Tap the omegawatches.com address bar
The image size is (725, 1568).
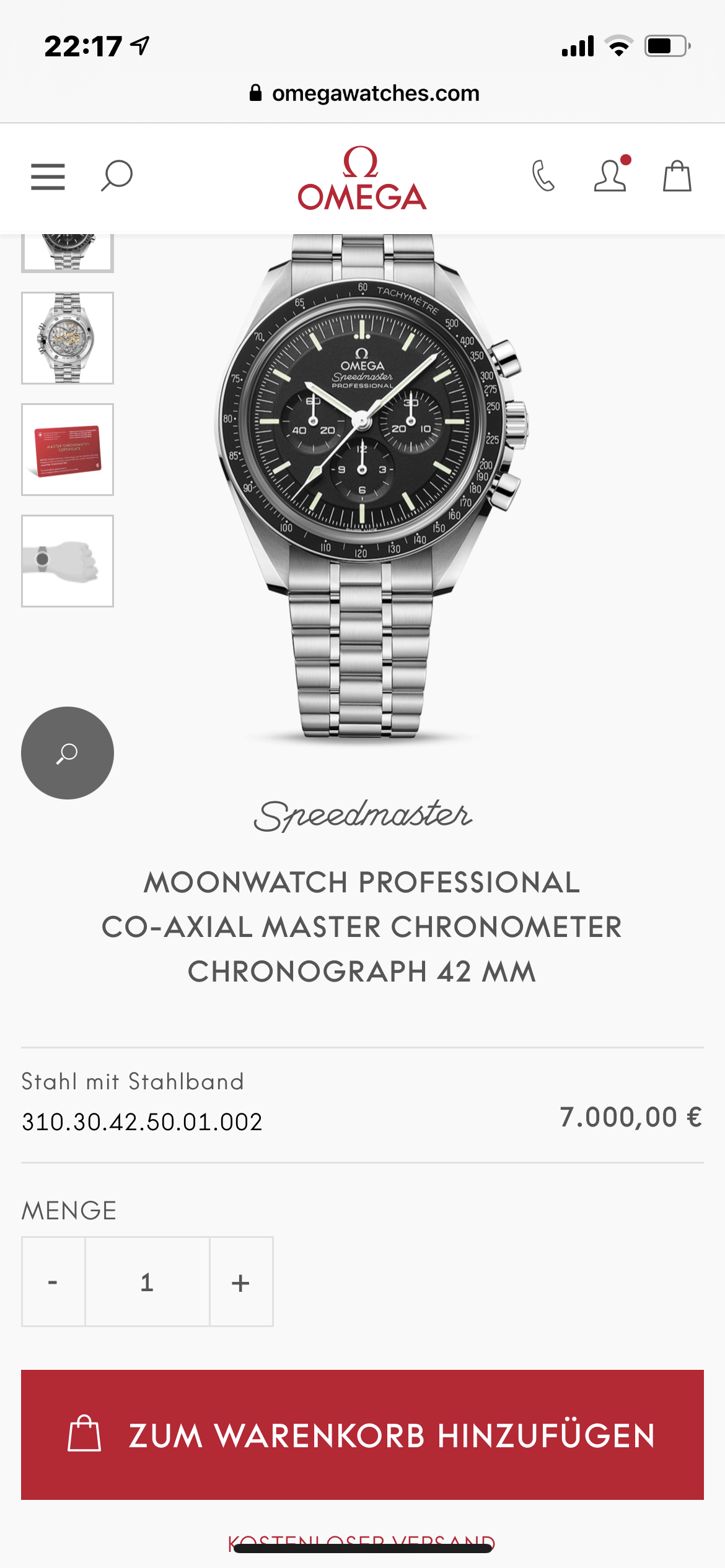pyautogui.click(x=364, y=94)
